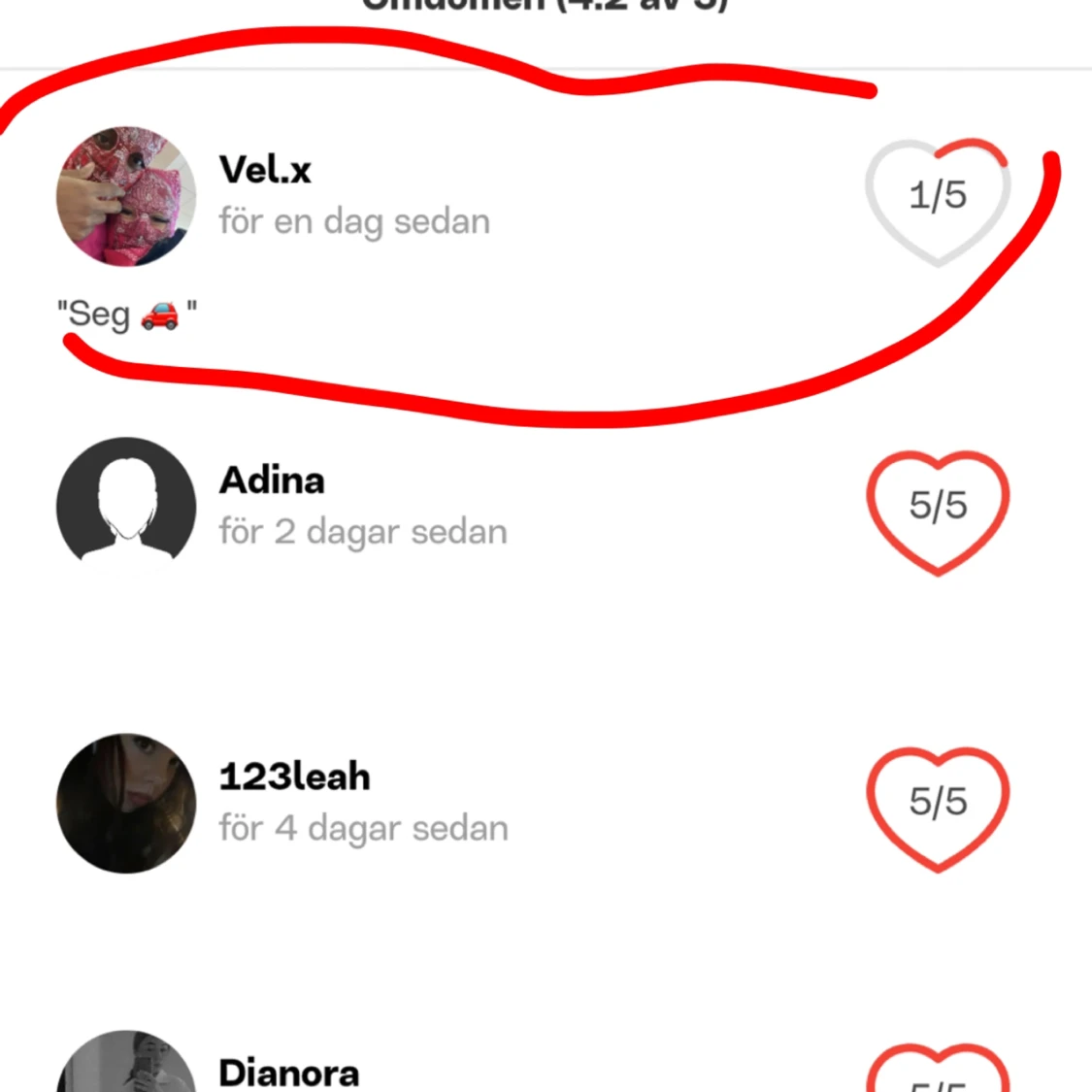This screenshot has width=1092, height=1092.
Task: Open Adina's reviewer profile
Action: (x=126, y=505)
